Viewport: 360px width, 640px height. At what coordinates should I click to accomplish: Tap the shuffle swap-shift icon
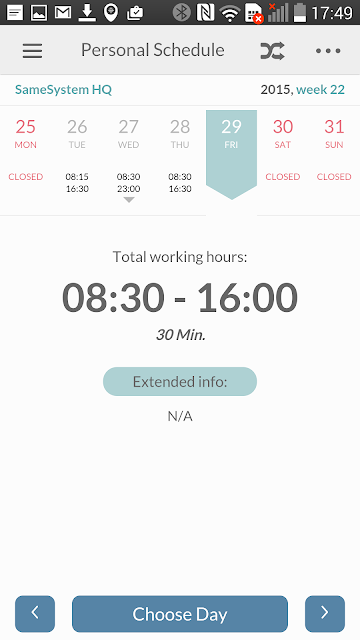(272, 51)
